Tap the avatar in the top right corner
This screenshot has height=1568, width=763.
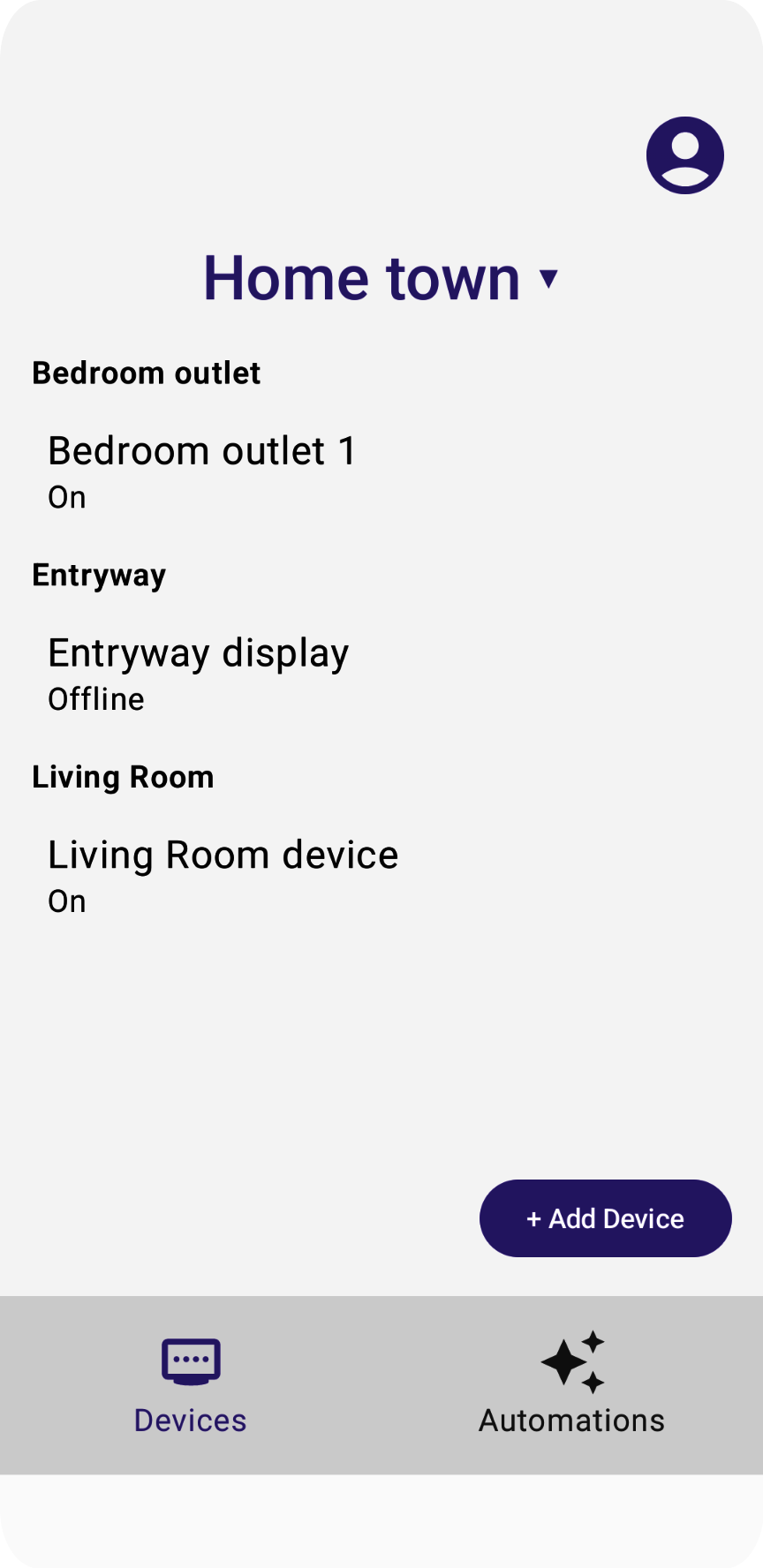coord(685,155)
